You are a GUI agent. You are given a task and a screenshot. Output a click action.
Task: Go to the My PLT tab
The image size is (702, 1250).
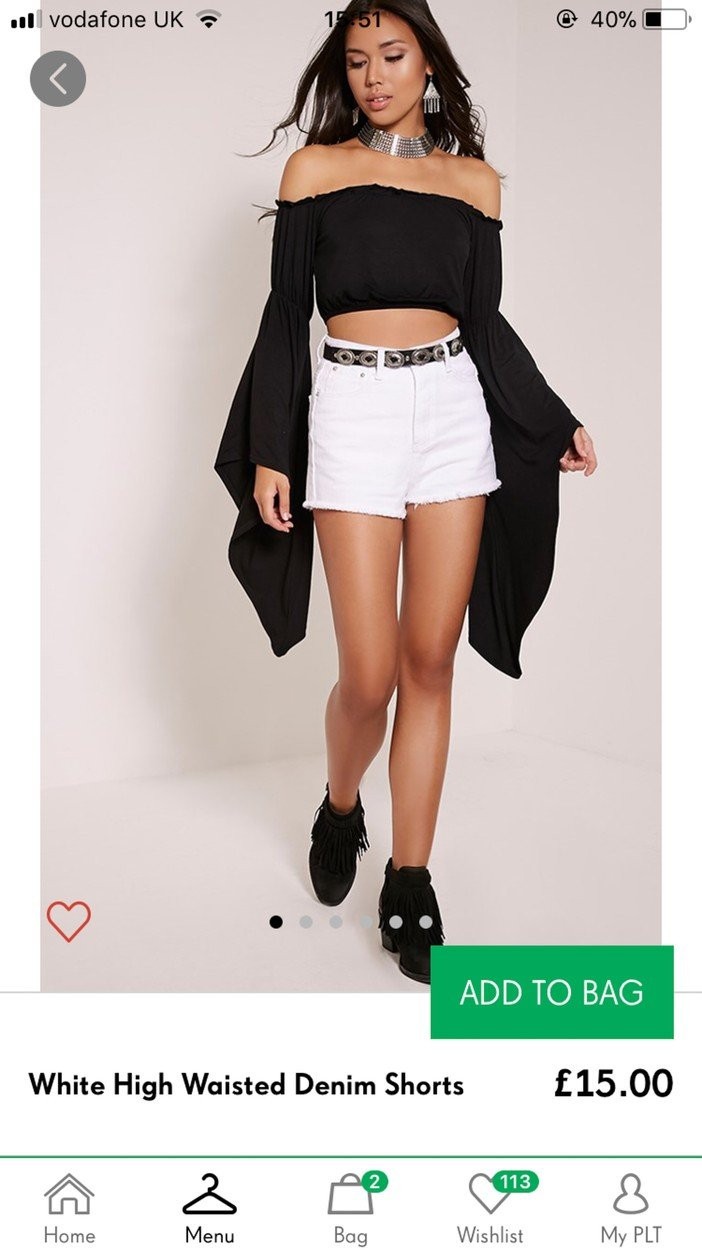(x=631, y=1207)
